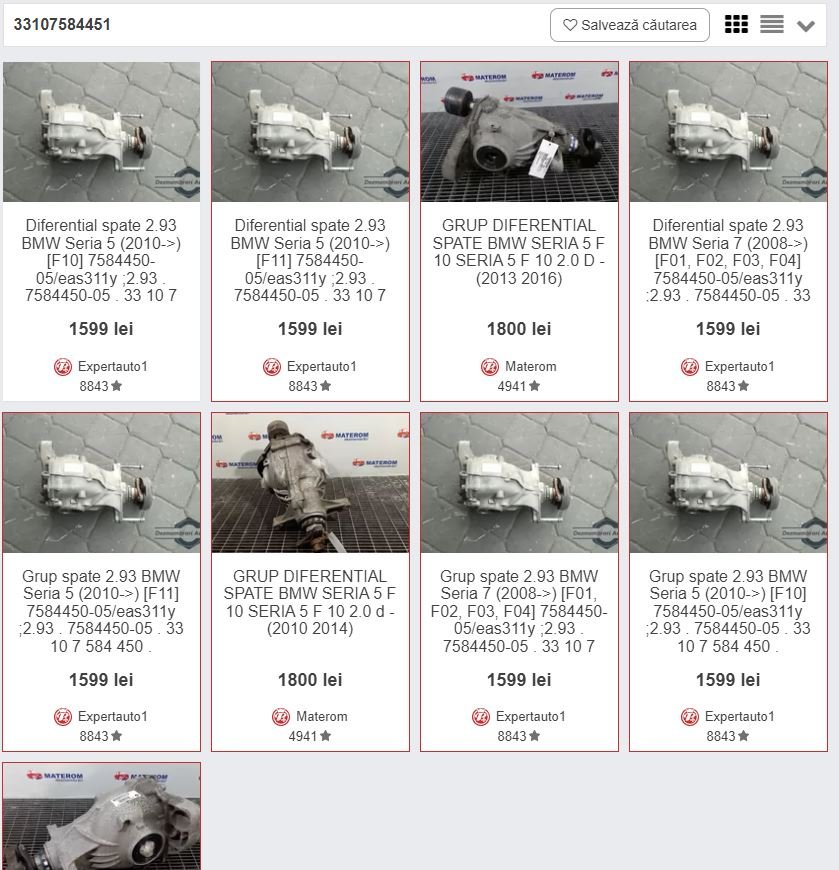Switch to list view layout
839x870 pixels.
[772, 25]
